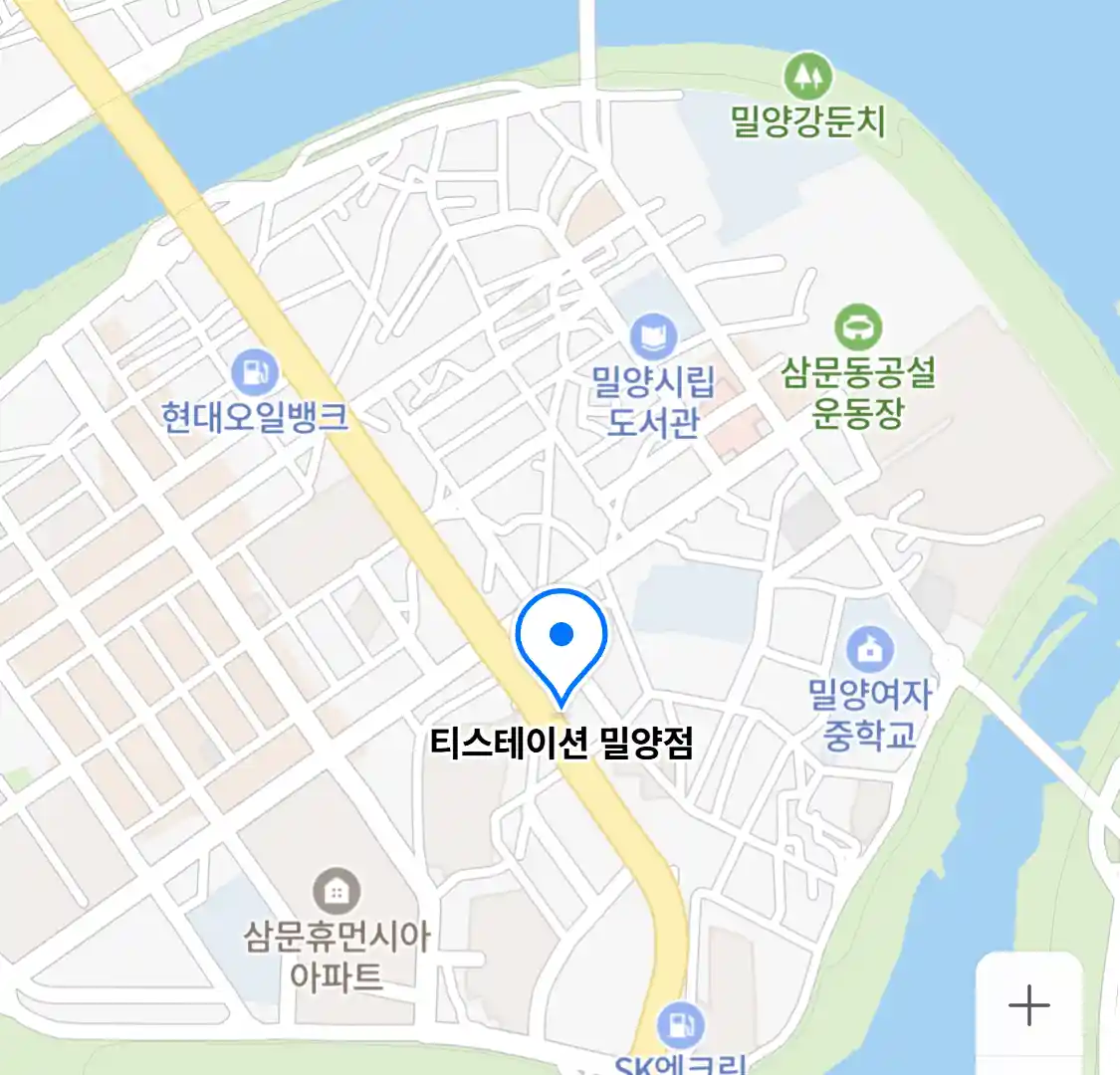1120x1075 pixels.
Task: Zoom in the map with the plus button
Action: pyautogui.click(x=1028, y=1006)
